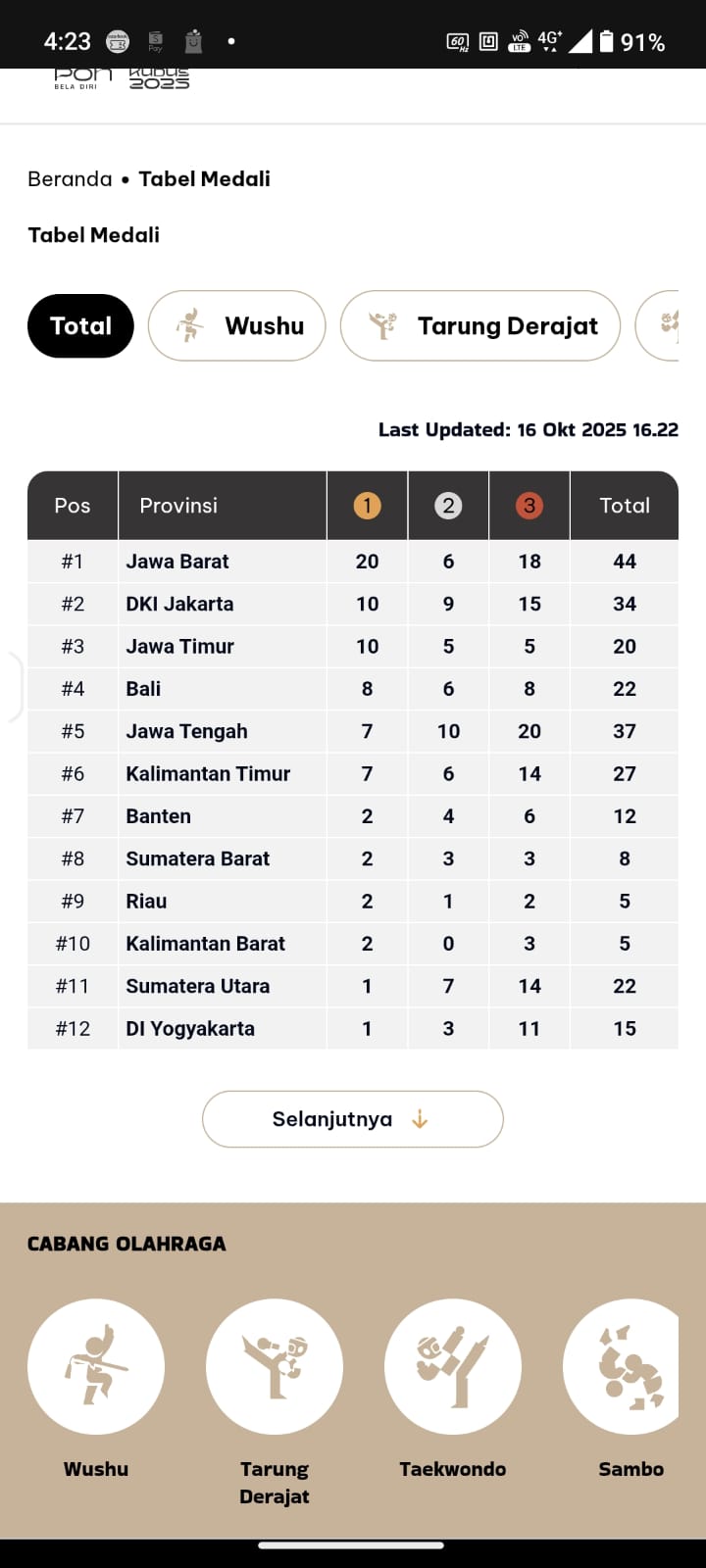This screenshot has height=1568, width=706.
Task: Open the Wushu sport under Cabang Olahraga
Action: coord(96,1367)
